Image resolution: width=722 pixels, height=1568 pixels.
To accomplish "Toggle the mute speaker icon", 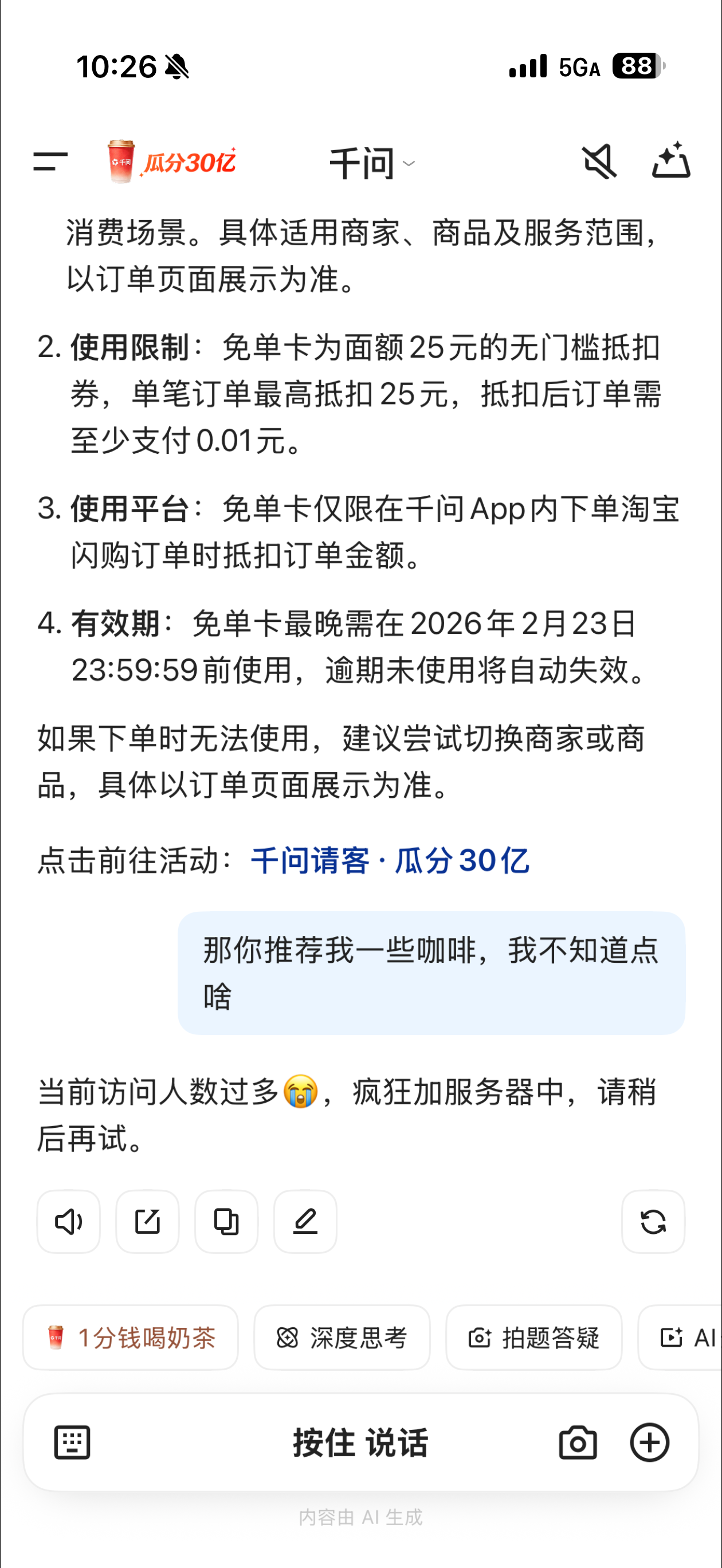I will click(599, 162).
